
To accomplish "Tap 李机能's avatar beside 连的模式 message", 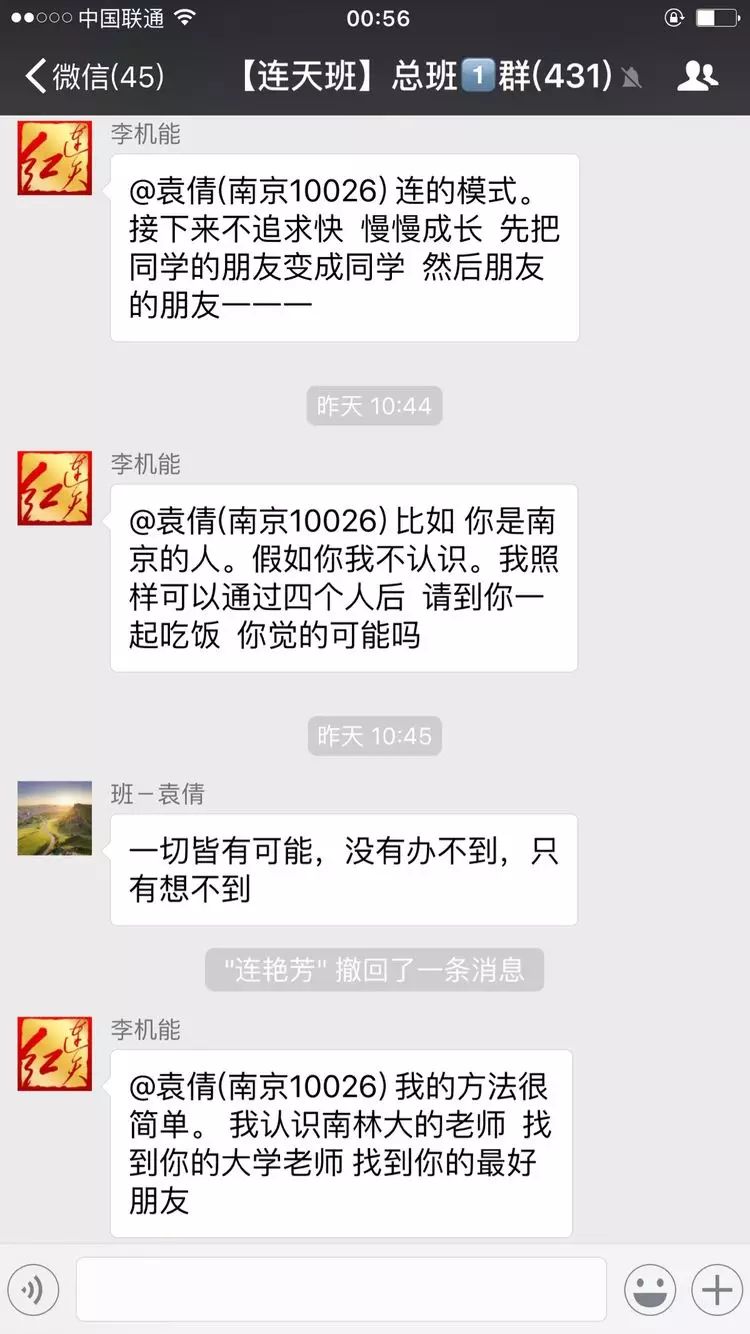I will click(x=54, y=158).
